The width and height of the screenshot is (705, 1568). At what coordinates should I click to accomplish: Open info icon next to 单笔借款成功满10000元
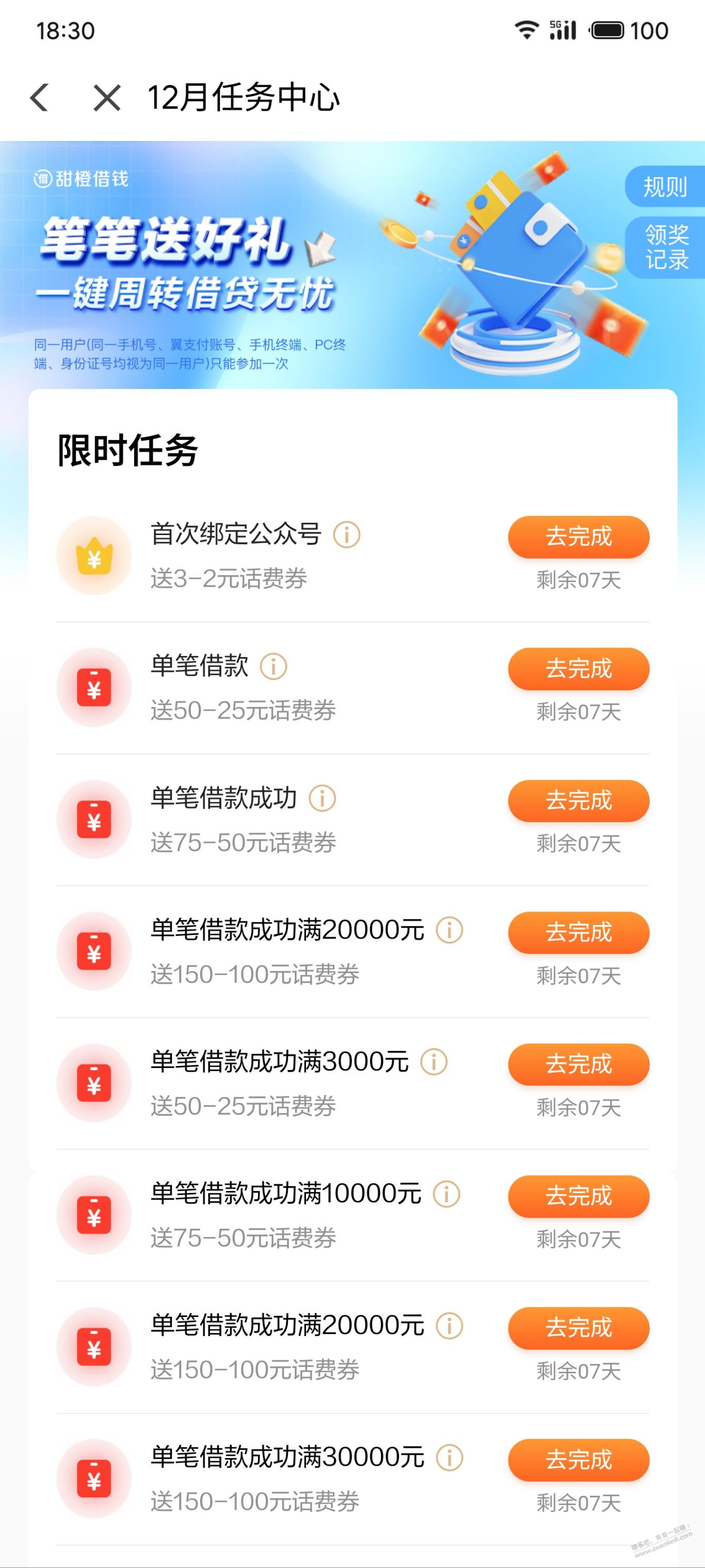pos(446,1194)
